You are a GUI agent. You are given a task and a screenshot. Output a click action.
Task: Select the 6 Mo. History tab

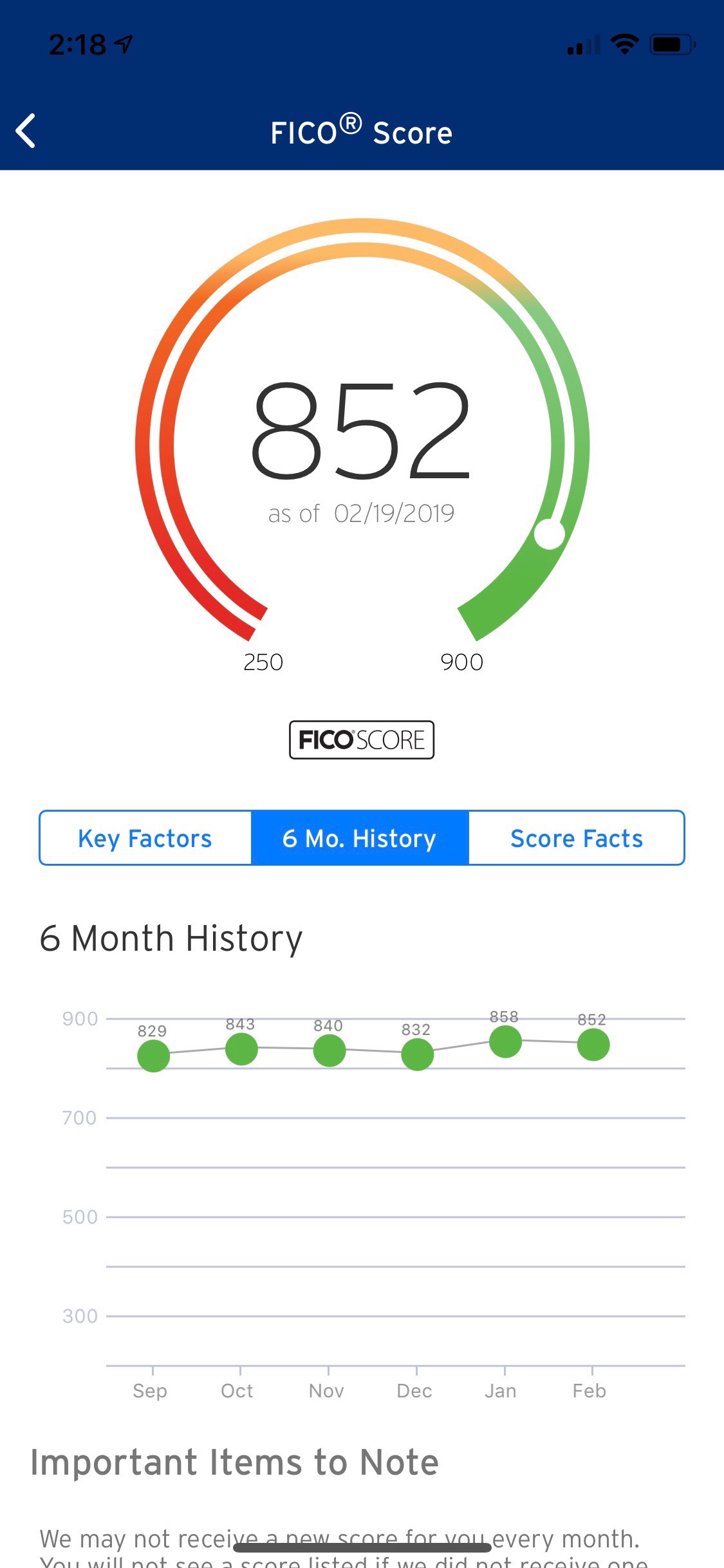click(x=360, y=838)
